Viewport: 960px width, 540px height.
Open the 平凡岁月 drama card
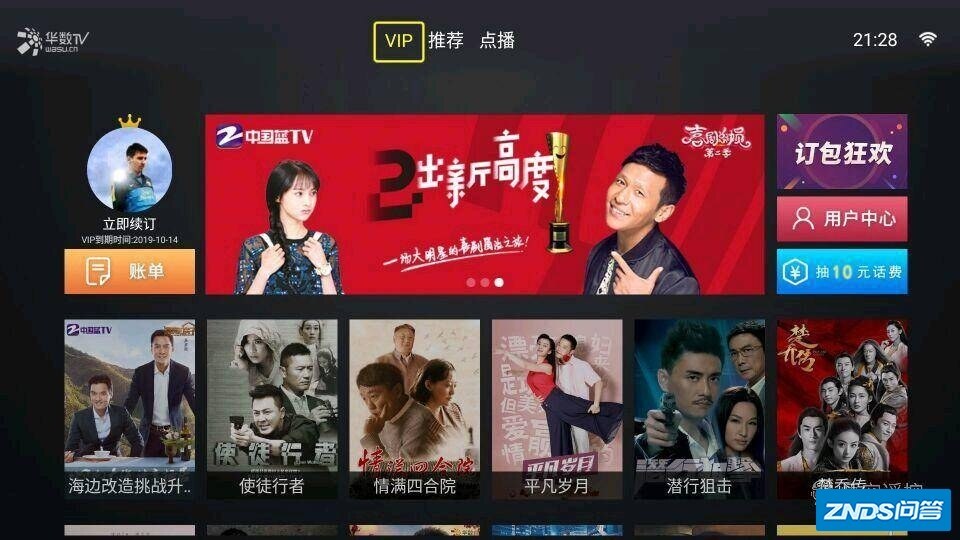(x=557, y=408)
